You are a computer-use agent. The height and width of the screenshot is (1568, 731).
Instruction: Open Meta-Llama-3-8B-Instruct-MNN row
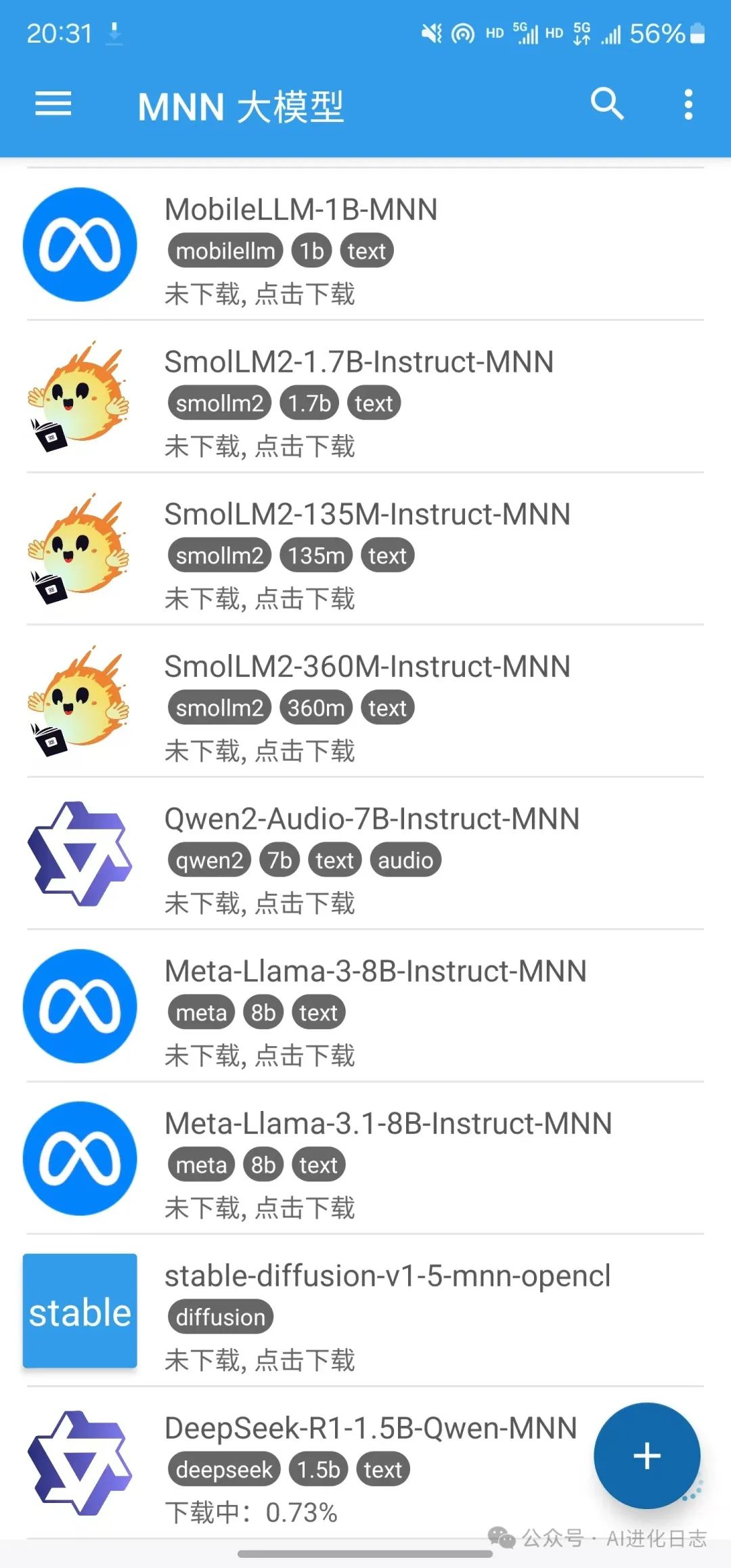[365, 1007]
